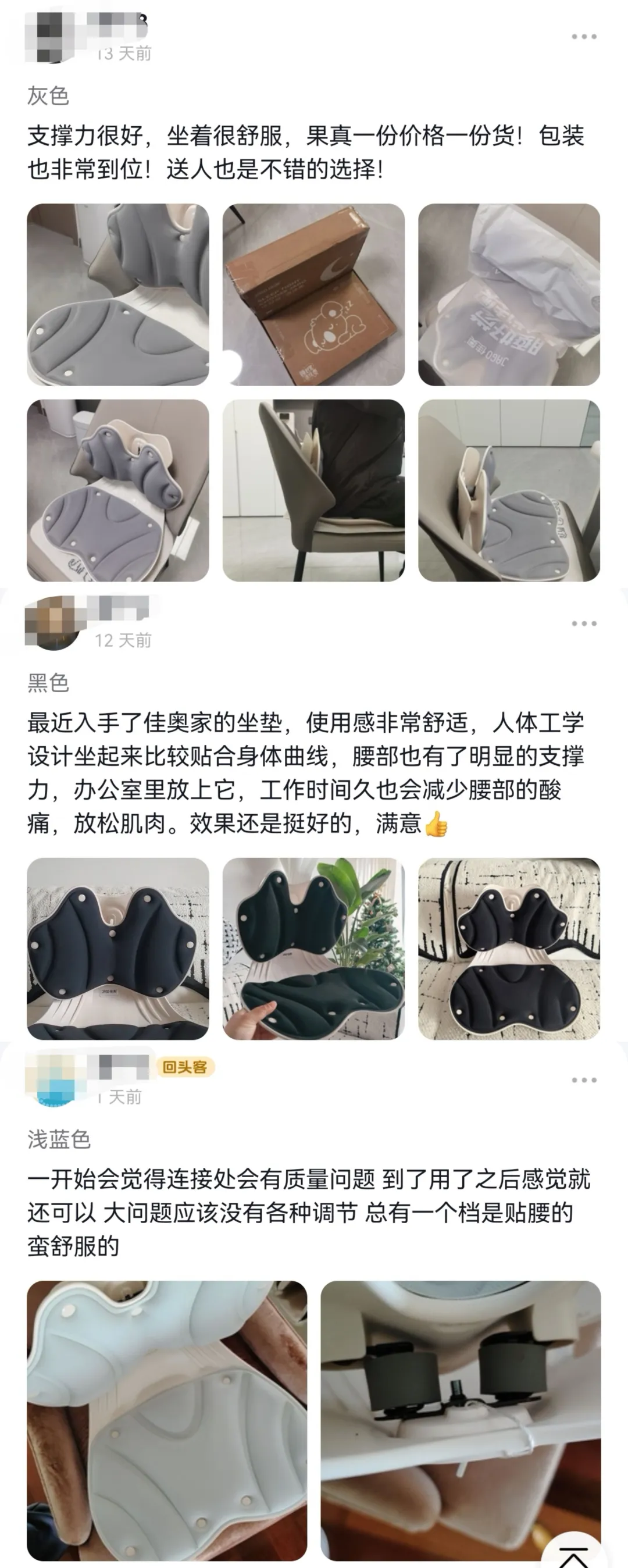View first photo of the gray cushion review
Viewport: 628px width, 1568px height.
pyautogui.click(x=118, y=295)
